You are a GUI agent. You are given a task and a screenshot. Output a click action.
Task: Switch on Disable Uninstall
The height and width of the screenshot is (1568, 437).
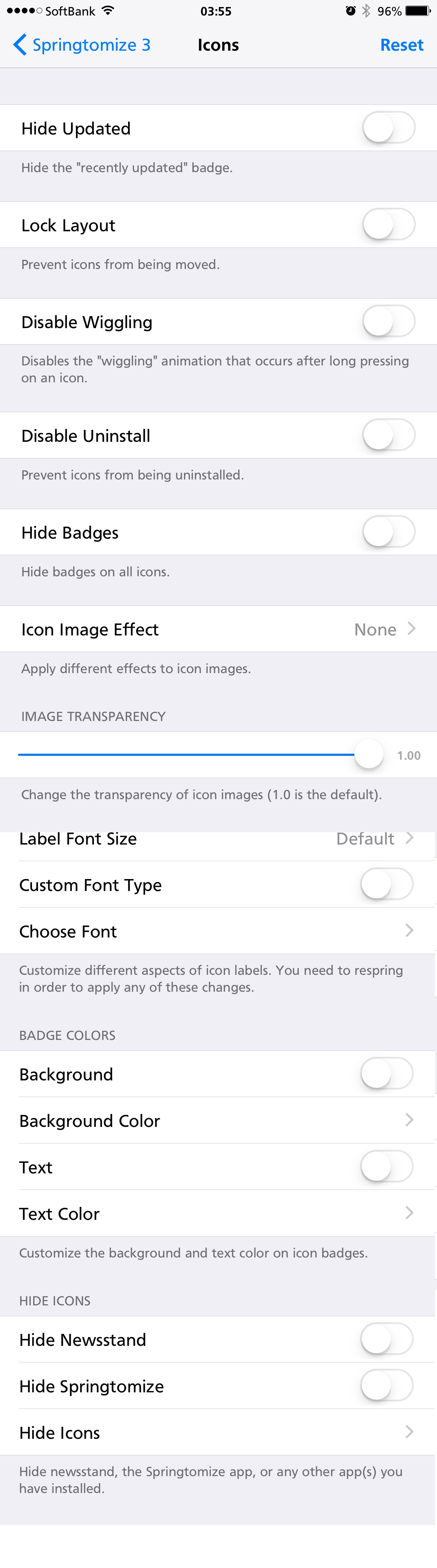388,435
